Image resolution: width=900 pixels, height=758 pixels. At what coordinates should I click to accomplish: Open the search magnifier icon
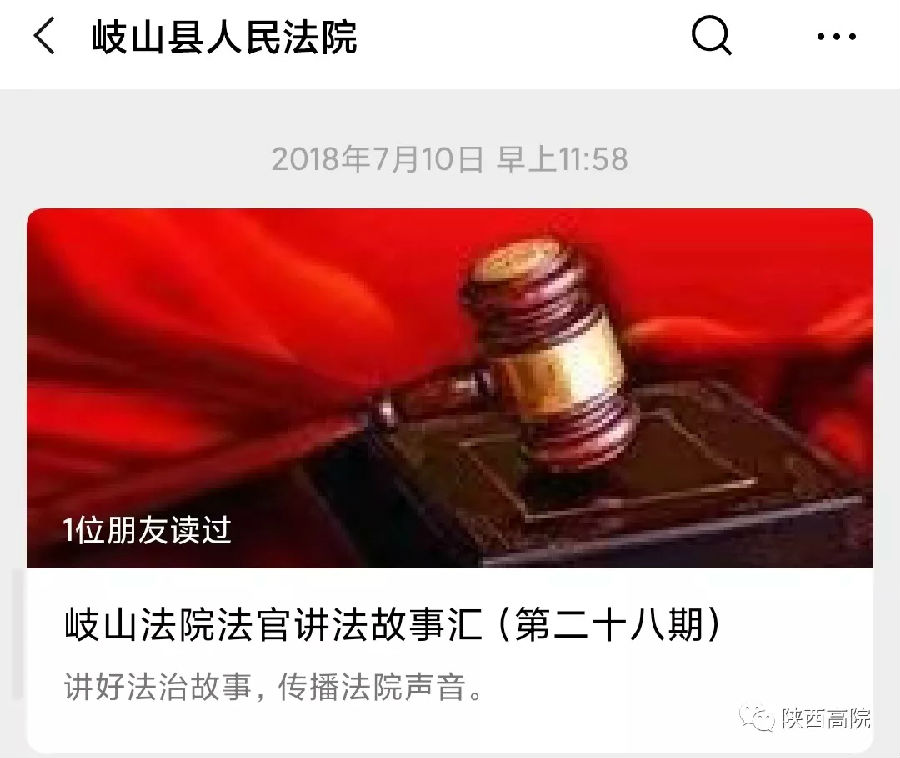pyautogui.click(x=711, y=37)
